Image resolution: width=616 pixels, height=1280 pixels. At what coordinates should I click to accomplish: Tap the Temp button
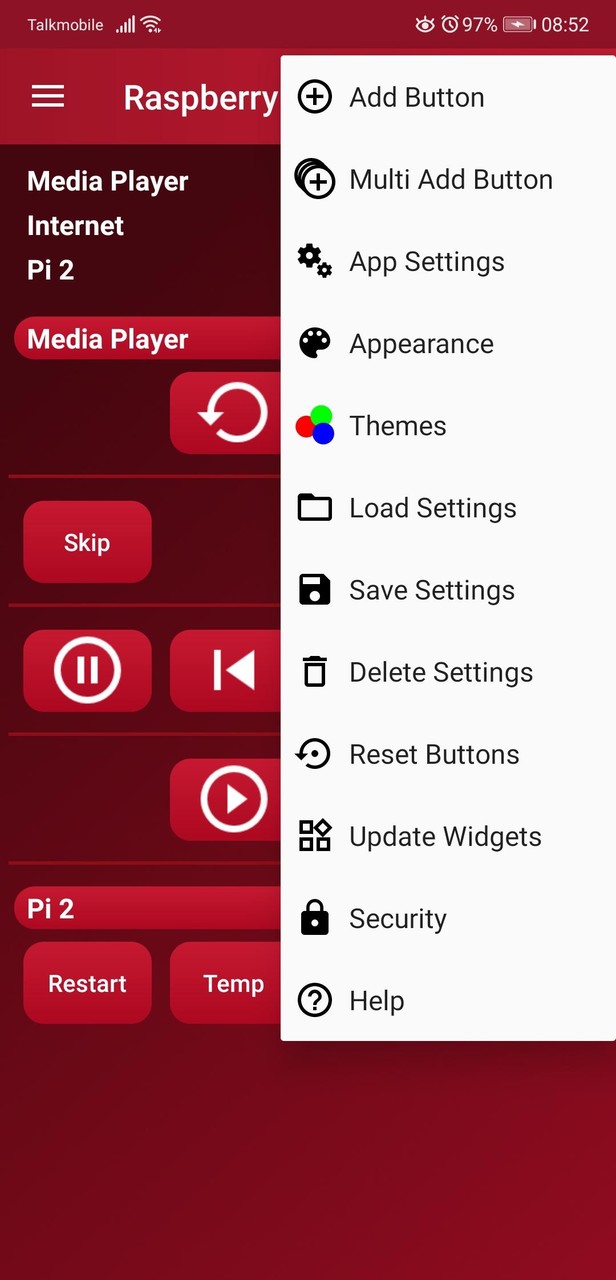point(226,983)
